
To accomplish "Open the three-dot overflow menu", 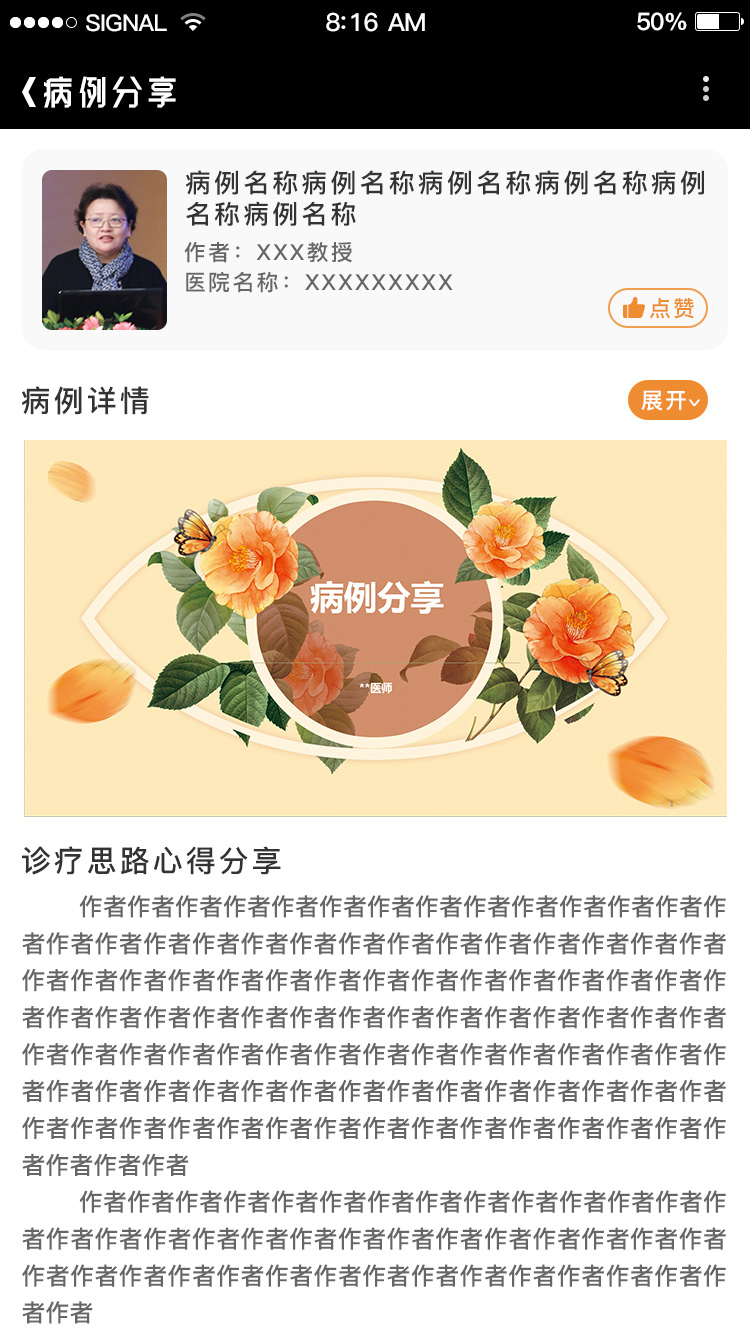I will click(706, 89).
